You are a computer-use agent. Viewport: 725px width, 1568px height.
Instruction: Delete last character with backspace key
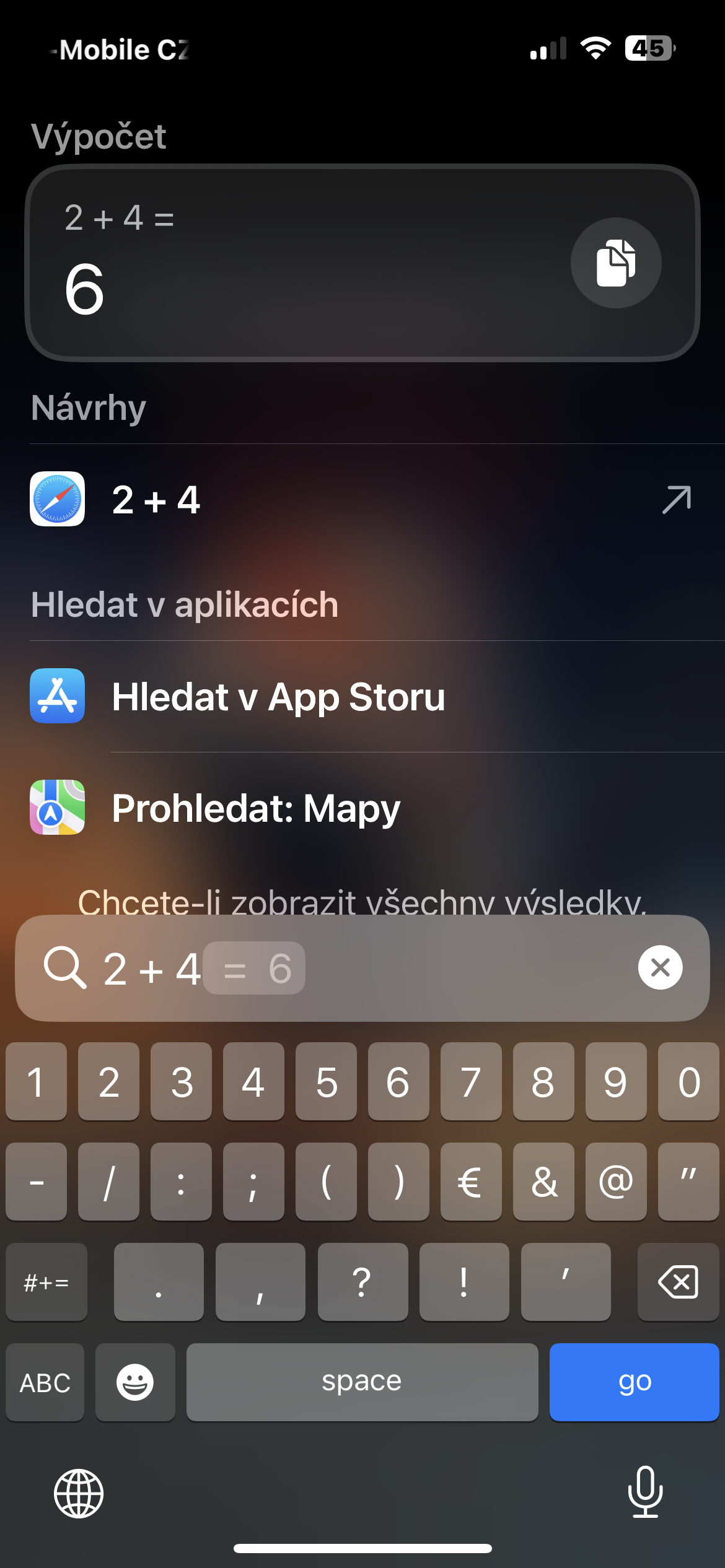[x=678, y=1281]
